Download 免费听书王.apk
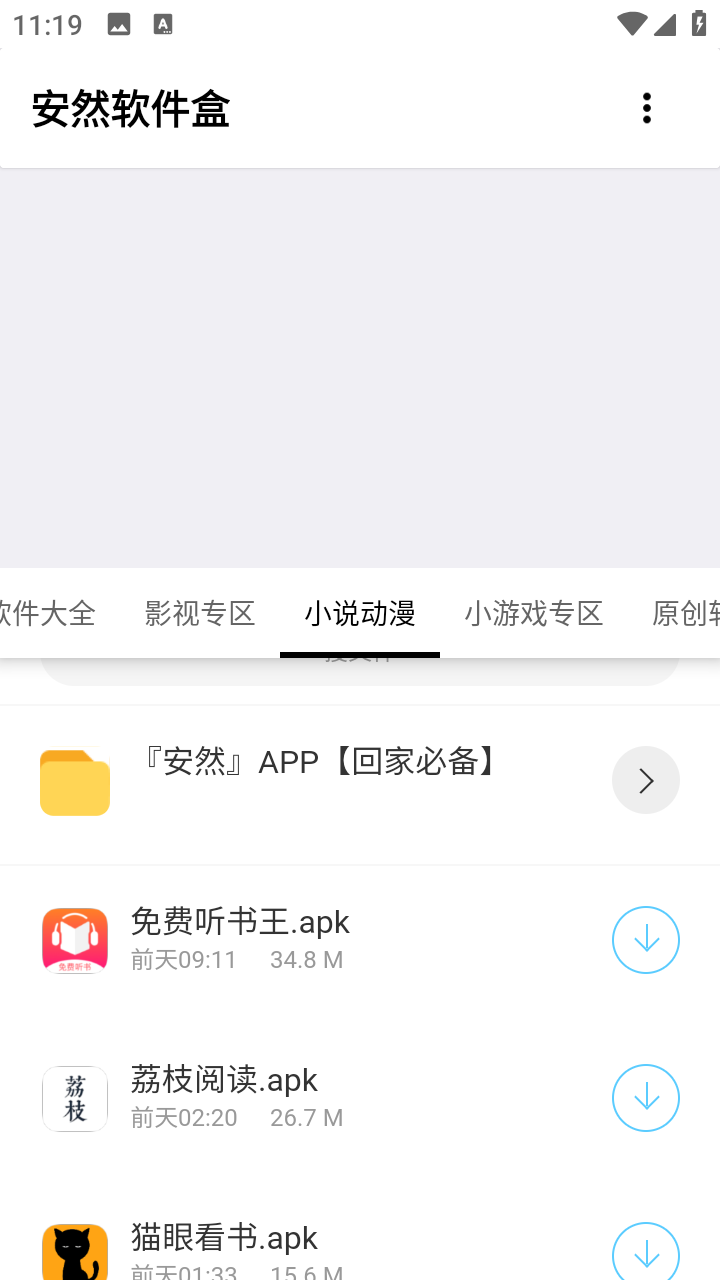 (646, 940)
